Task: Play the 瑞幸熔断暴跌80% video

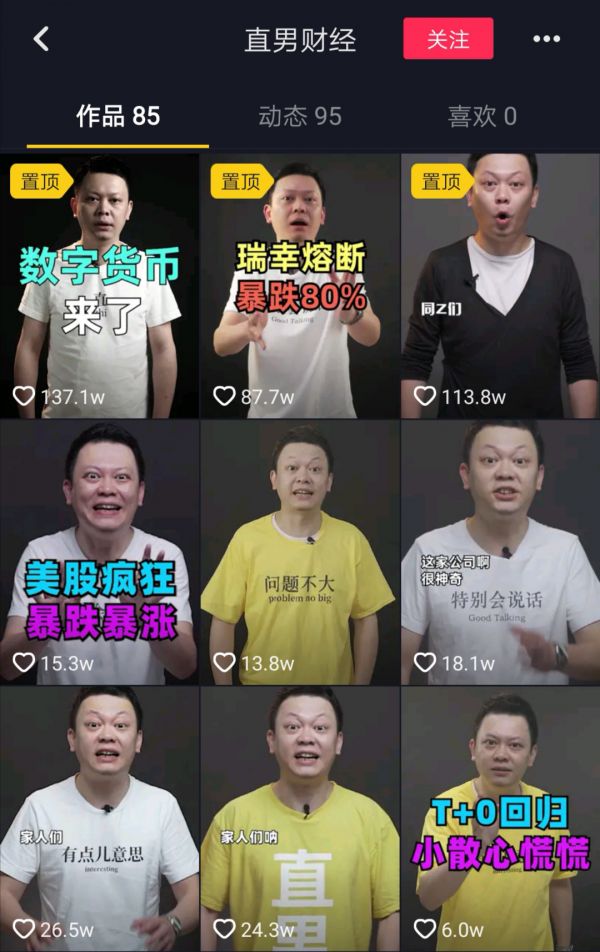Action: [x=300, y=285]
